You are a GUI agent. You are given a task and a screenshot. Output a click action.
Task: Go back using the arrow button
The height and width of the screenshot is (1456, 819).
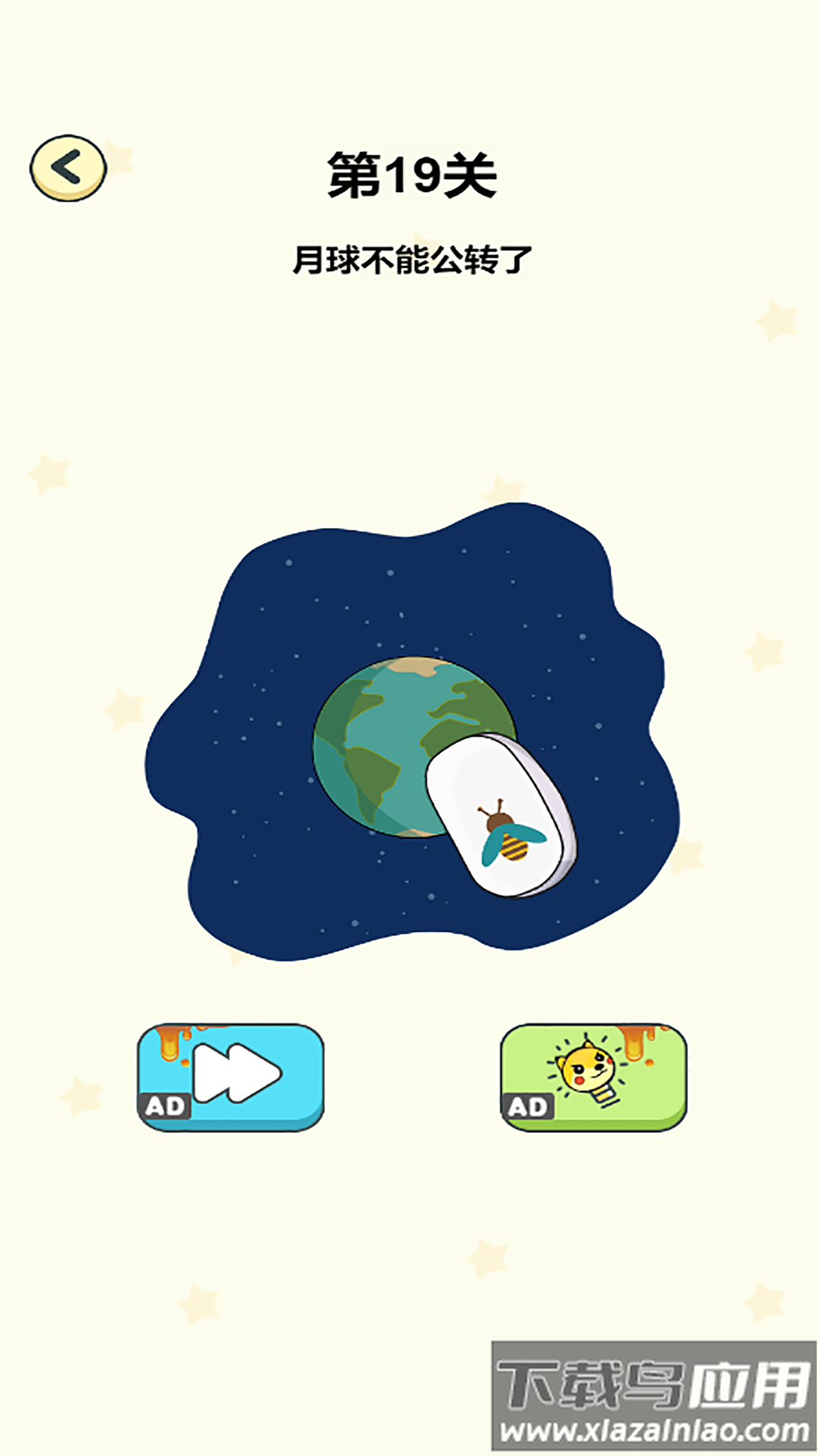[x=68, y=168]
